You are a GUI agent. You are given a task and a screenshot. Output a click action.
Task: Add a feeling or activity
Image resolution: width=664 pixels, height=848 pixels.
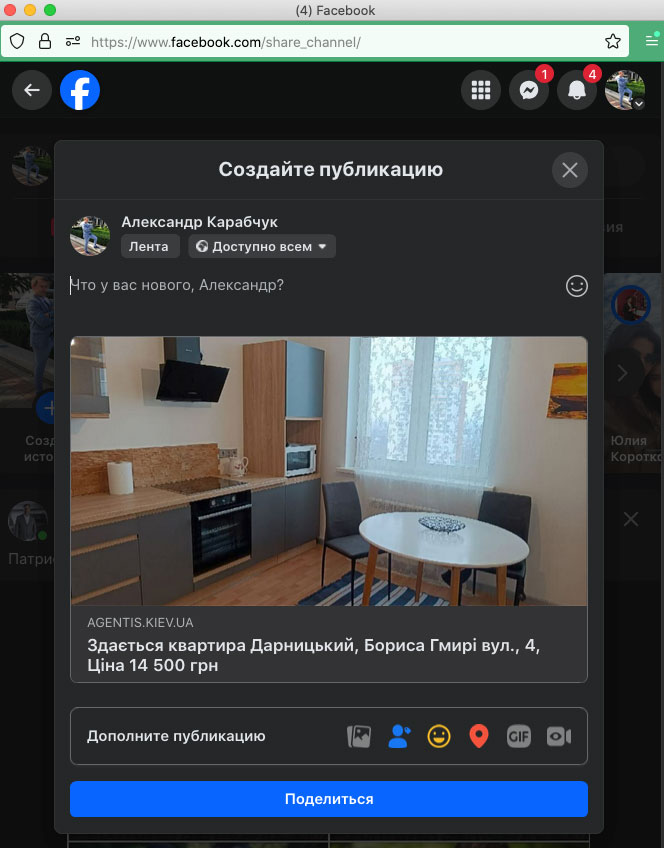pos(439,737)
